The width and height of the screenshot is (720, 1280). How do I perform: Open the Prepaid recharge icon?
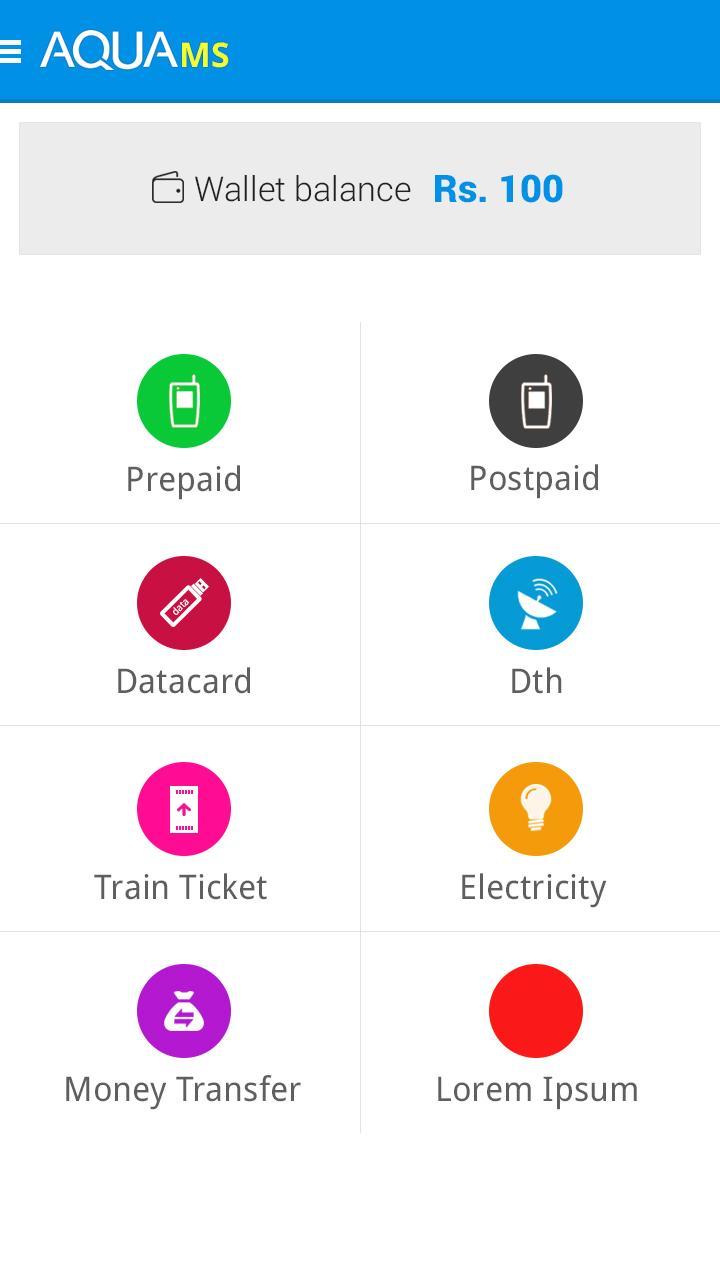(x=184, y=400)
